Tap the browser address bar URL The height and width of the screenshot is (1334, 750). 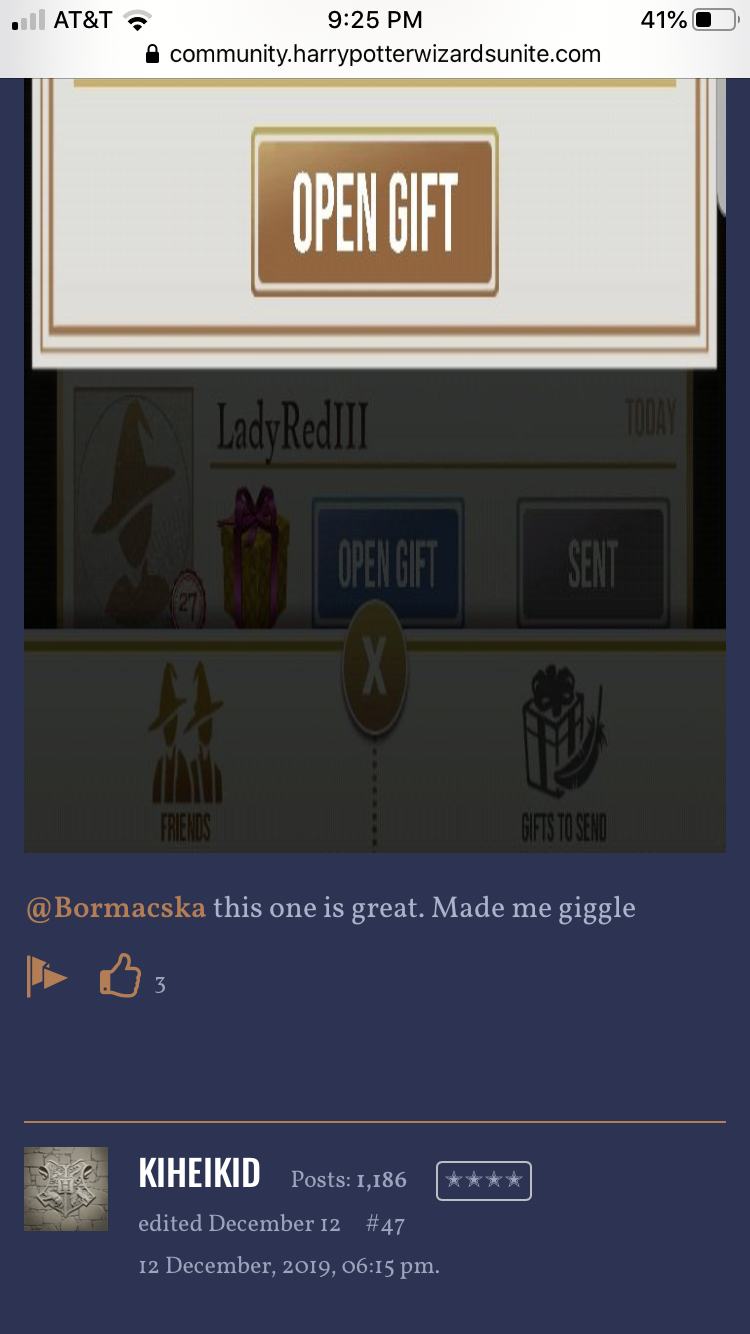point(385,54)
